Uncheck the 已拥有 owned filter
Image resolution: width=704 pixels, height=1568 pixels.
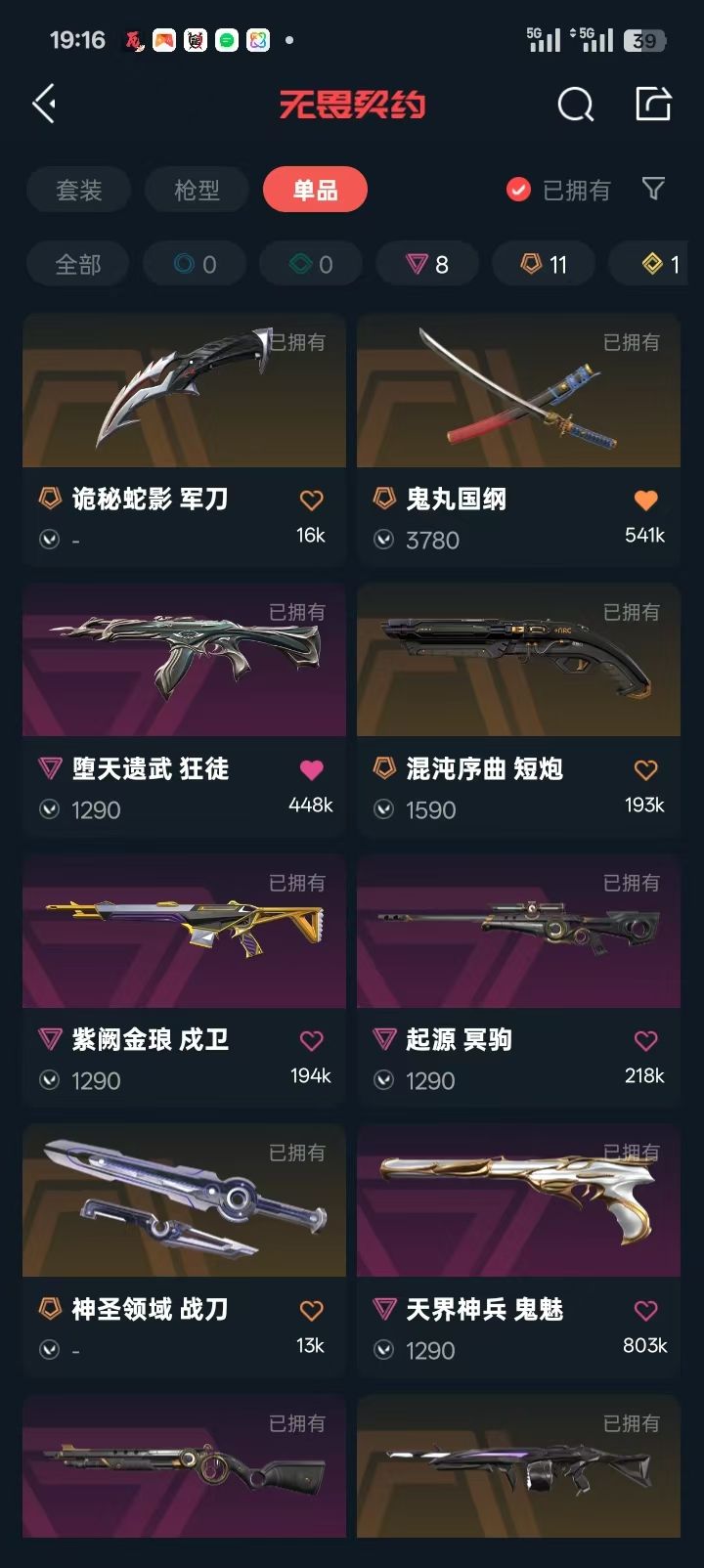(558, 190)
